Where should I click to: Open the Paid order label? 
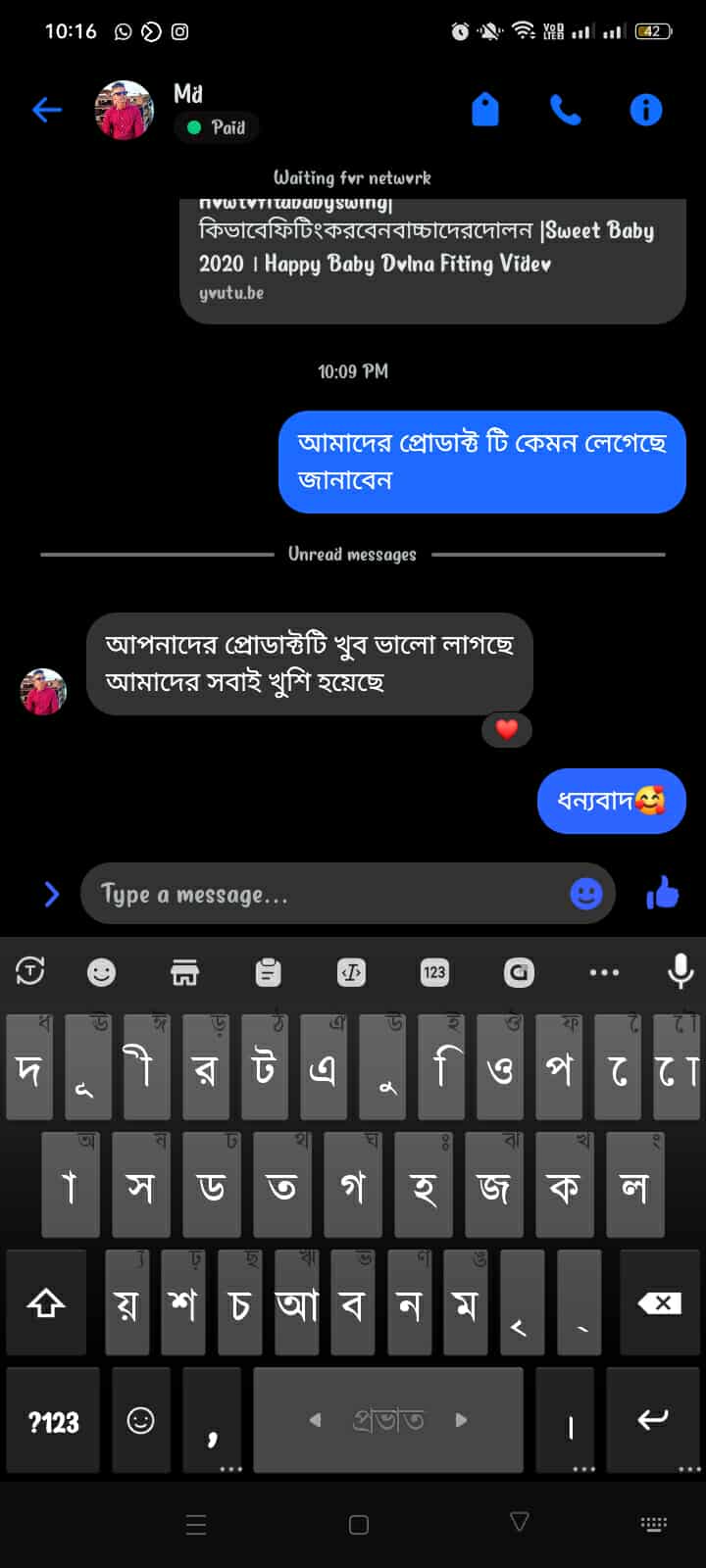tap(217, 127)
